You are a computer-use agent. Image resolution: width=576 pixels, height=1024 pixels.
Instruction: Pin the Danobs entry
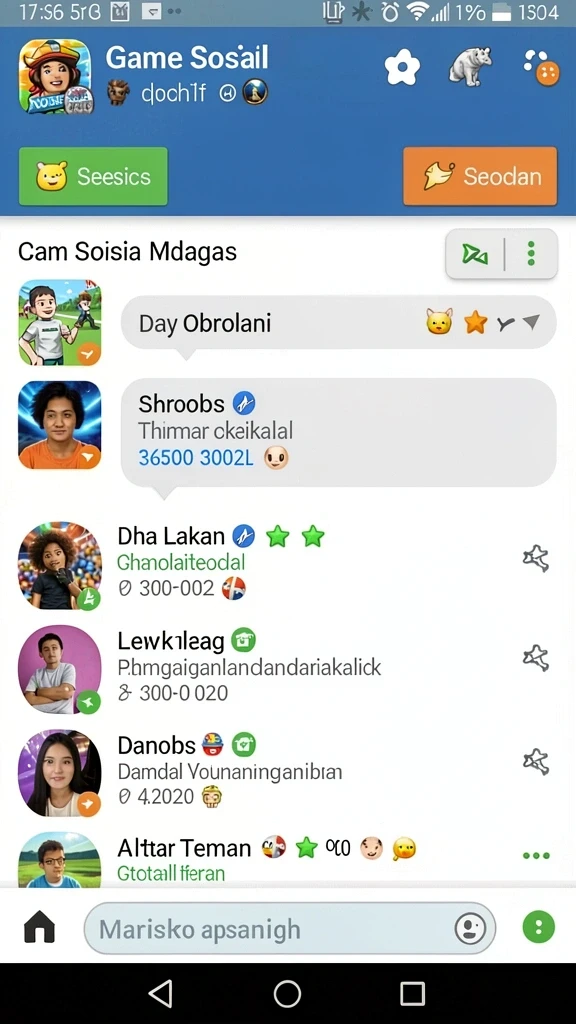coord(536,761)
